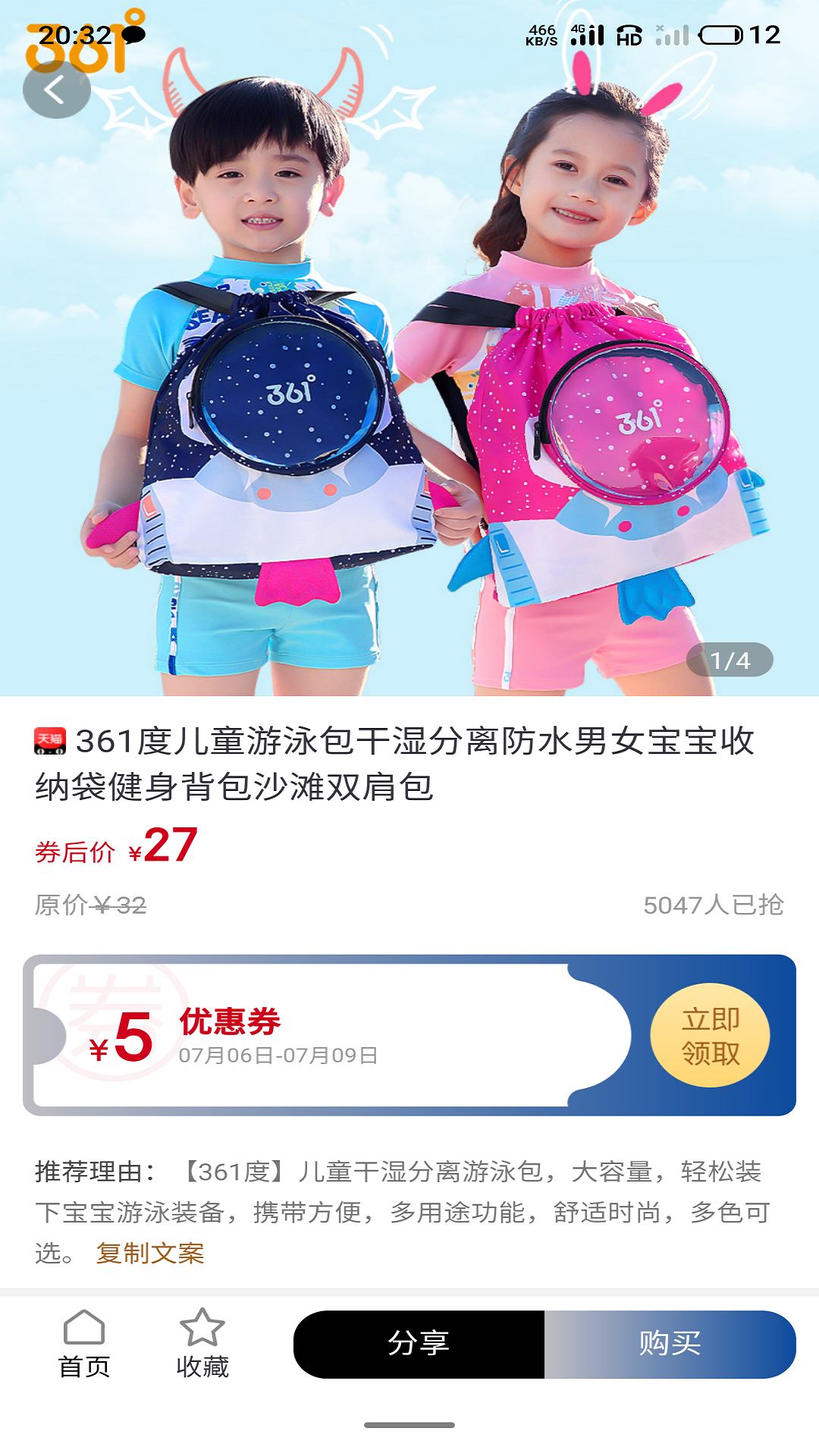Image resolution: width=819 pixels, height=1456 pixels.
Task: Copy the recommendation text with 复制文案
Action: click(150, 1253)
